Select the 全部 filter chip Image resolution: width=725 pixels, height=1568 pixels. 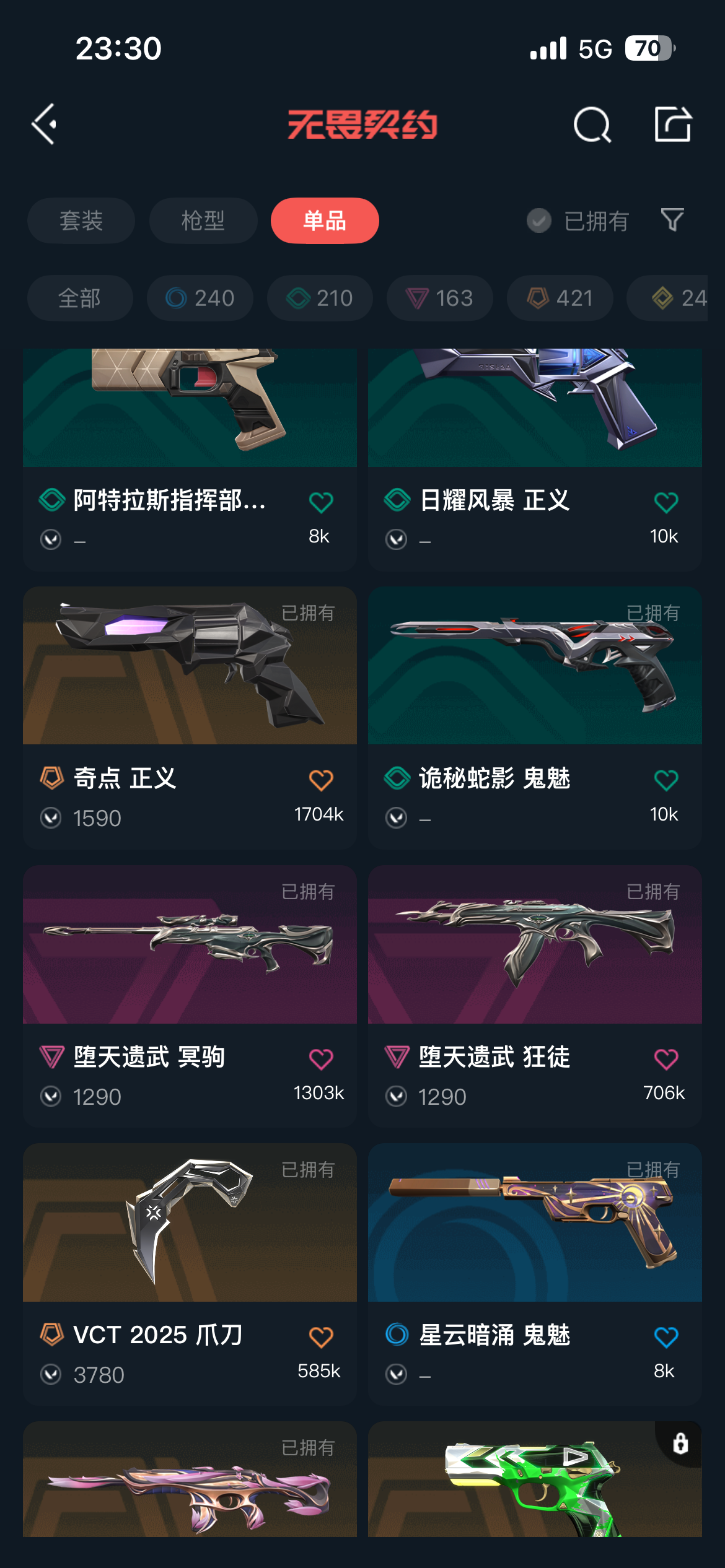pos(80,298)
